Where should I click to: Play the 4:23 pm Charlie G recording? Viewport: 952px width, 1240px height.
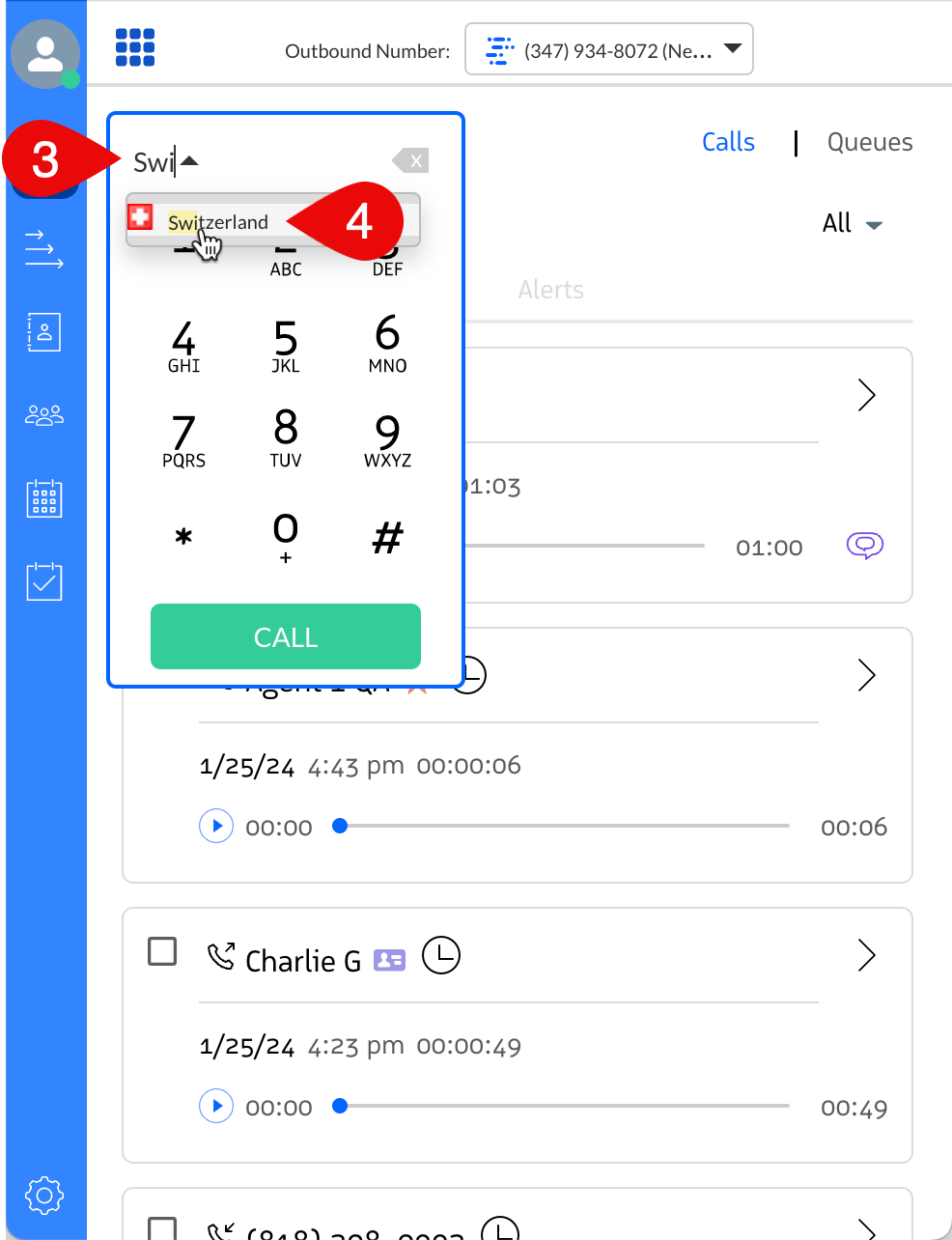216,1106
